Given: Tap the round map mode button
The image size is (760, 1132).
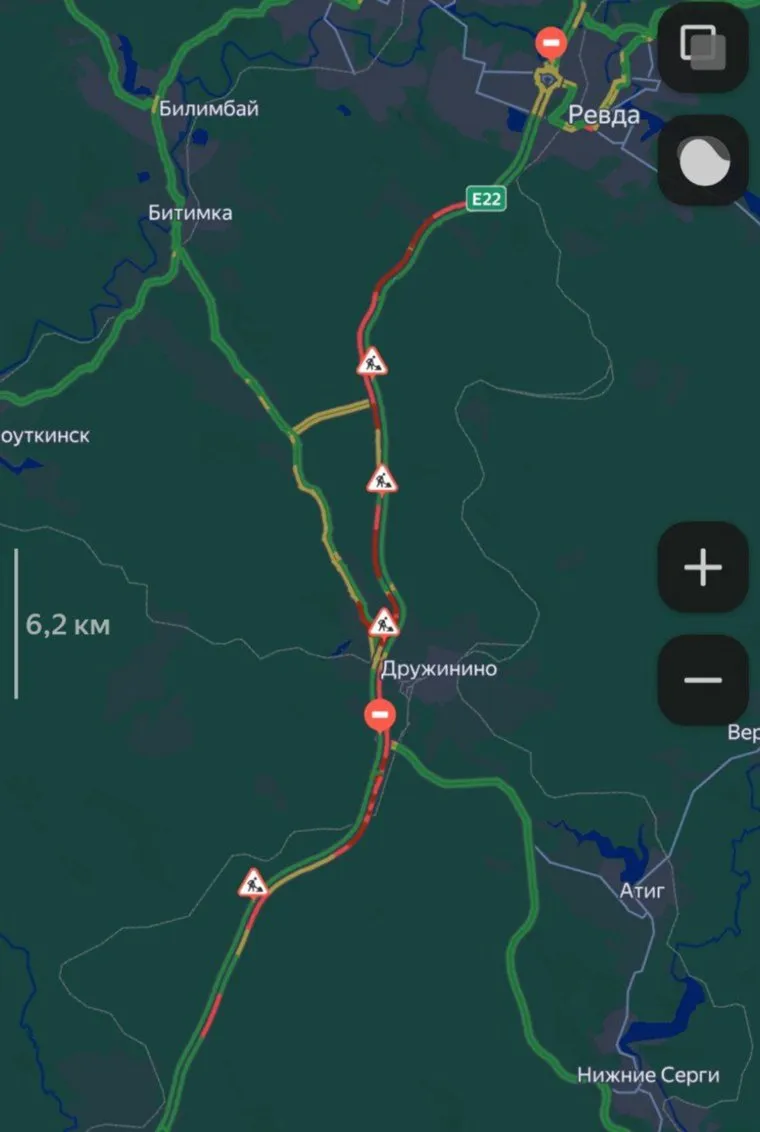Looking at the screenshot, I should [702, 160].
